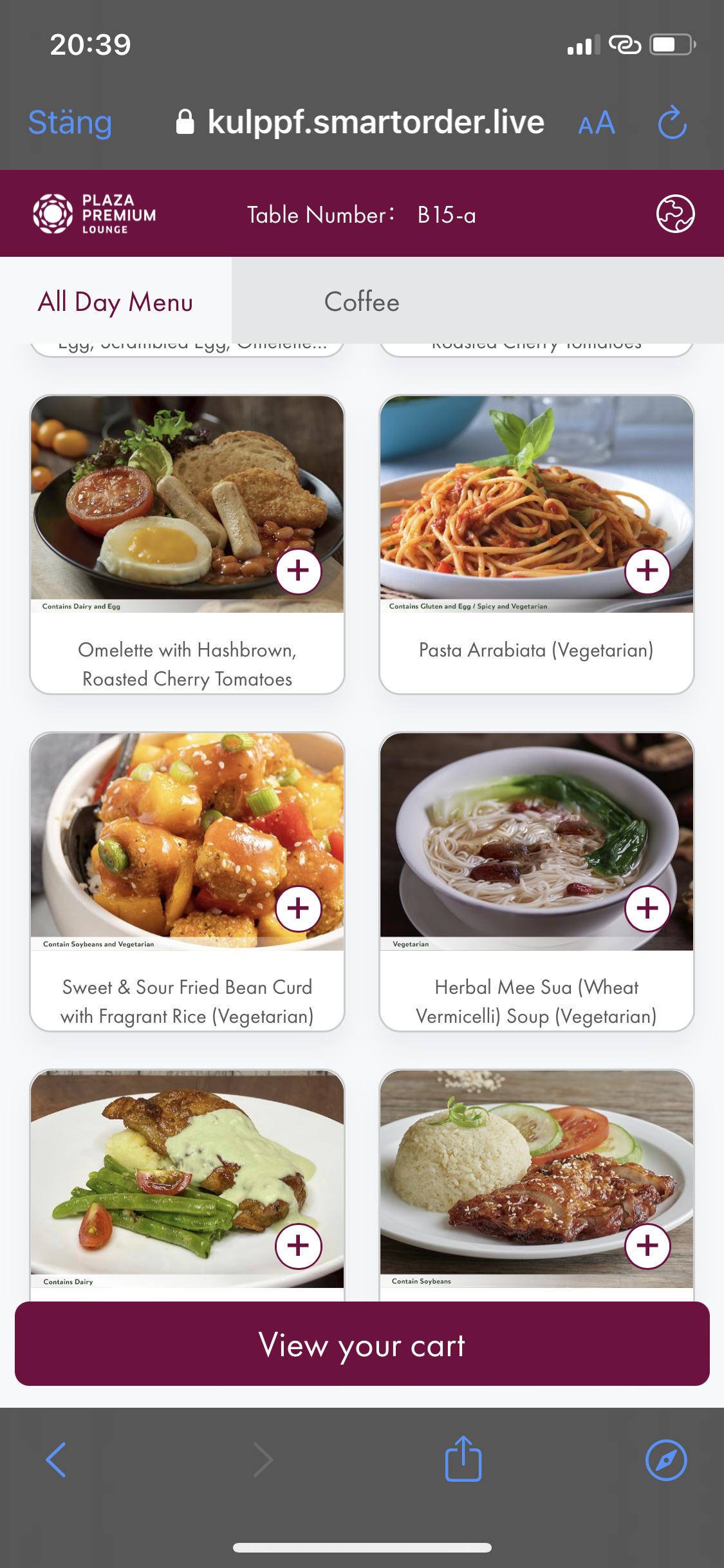Close the in-app browser with Stäng
This screenshot has width=724, height=1568.
click(x=70, y=122)
